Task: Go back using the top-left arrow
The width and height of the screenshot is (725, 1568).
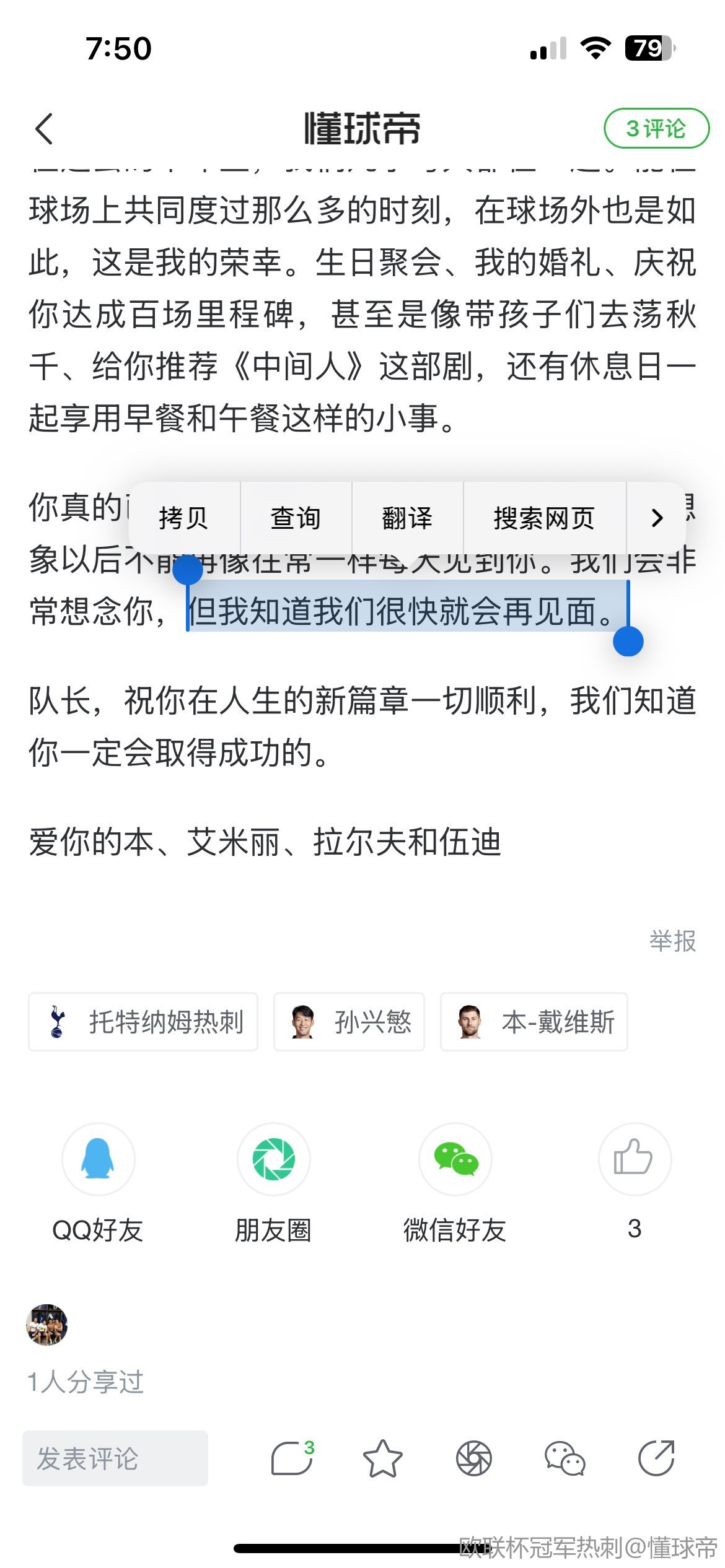Action: 45,129
